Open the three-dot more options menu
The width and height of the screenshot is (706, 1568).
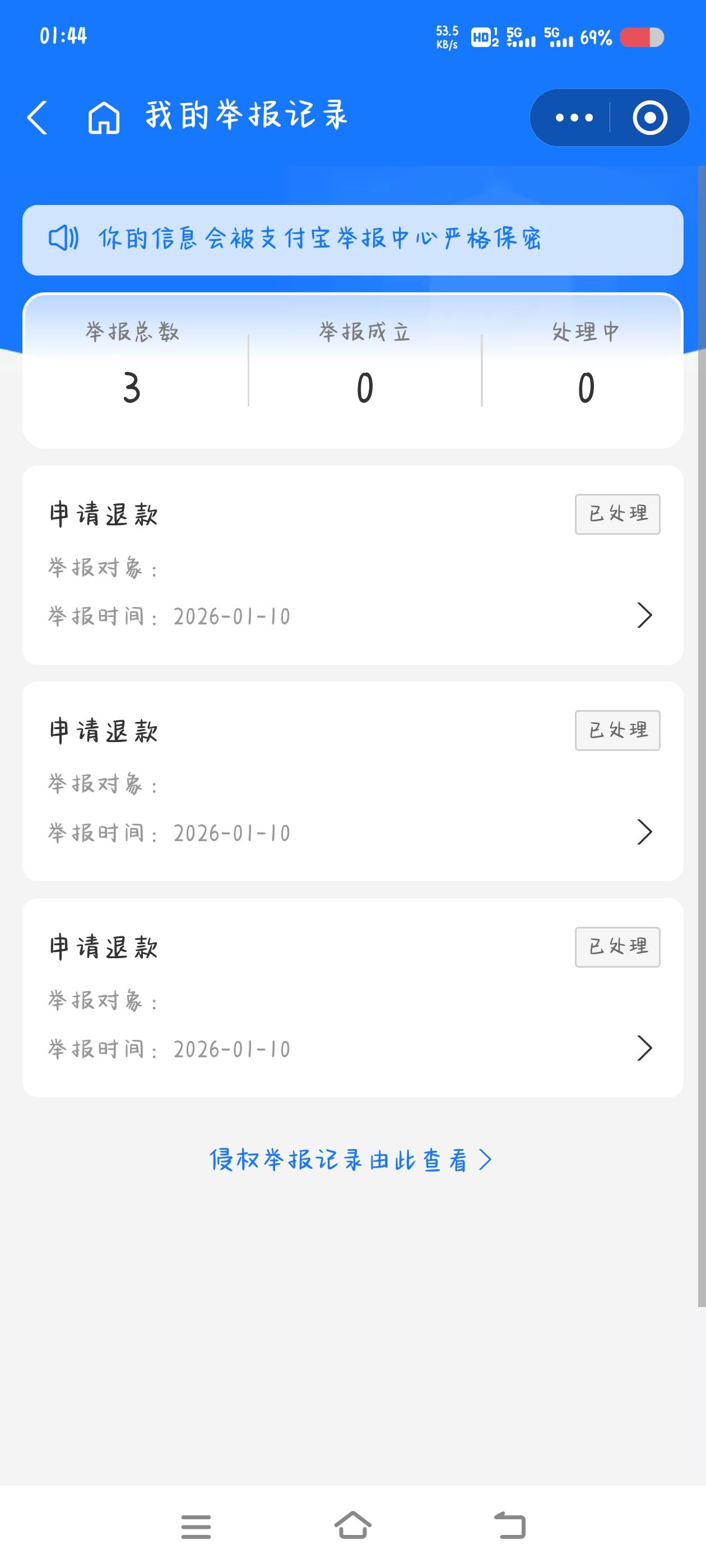[574, 118]
